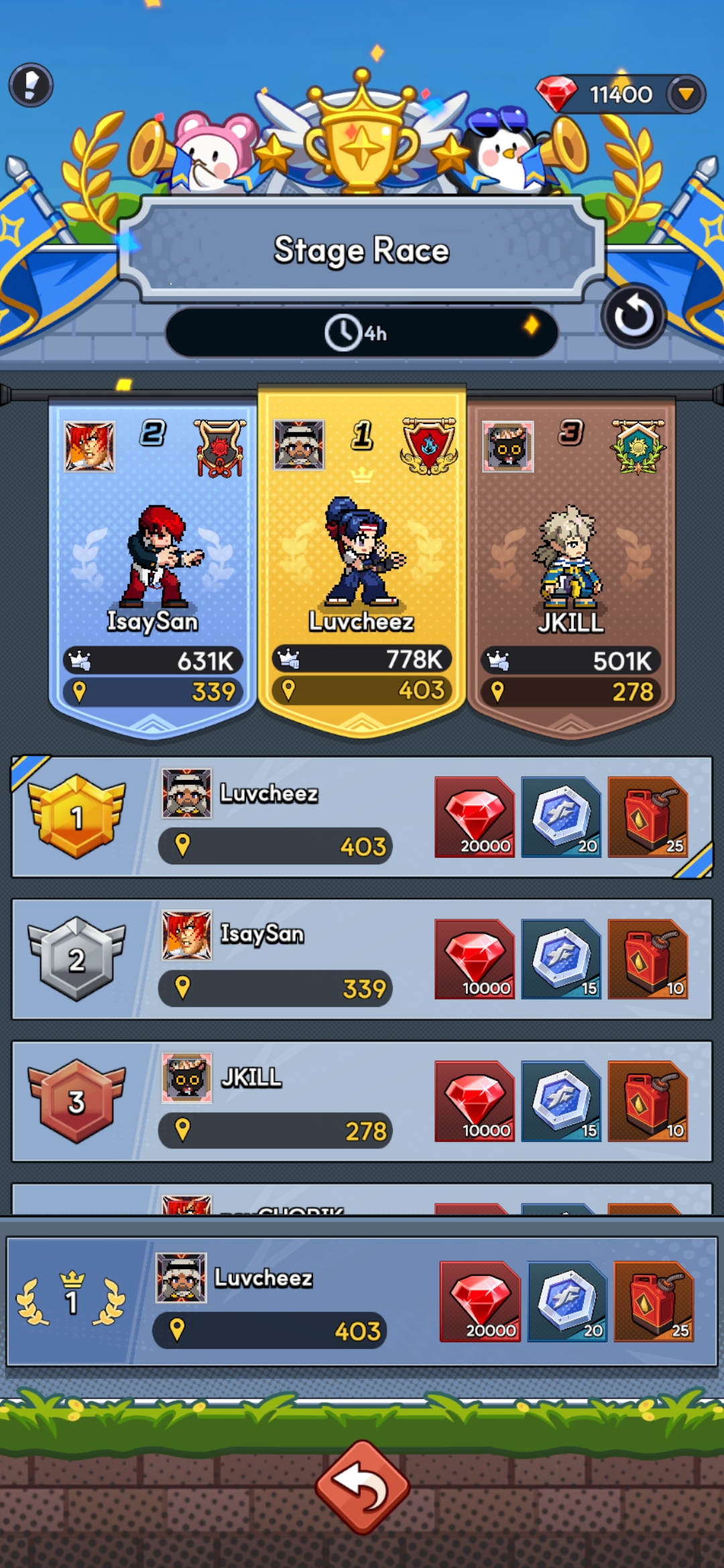Tap the 20000 gems reward in rank 1 row
Viewport: 724px width, 1568px height.
coord(475,818)
